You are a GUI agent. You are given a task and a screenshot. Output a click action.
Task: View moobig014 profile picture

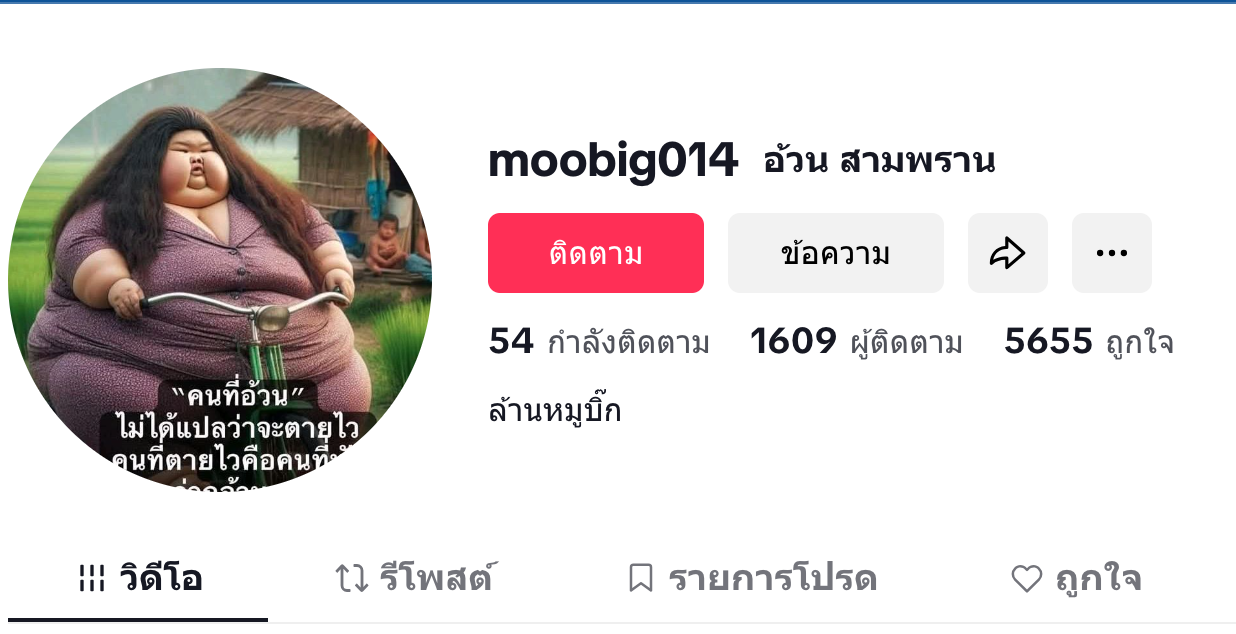click(220, 280)
